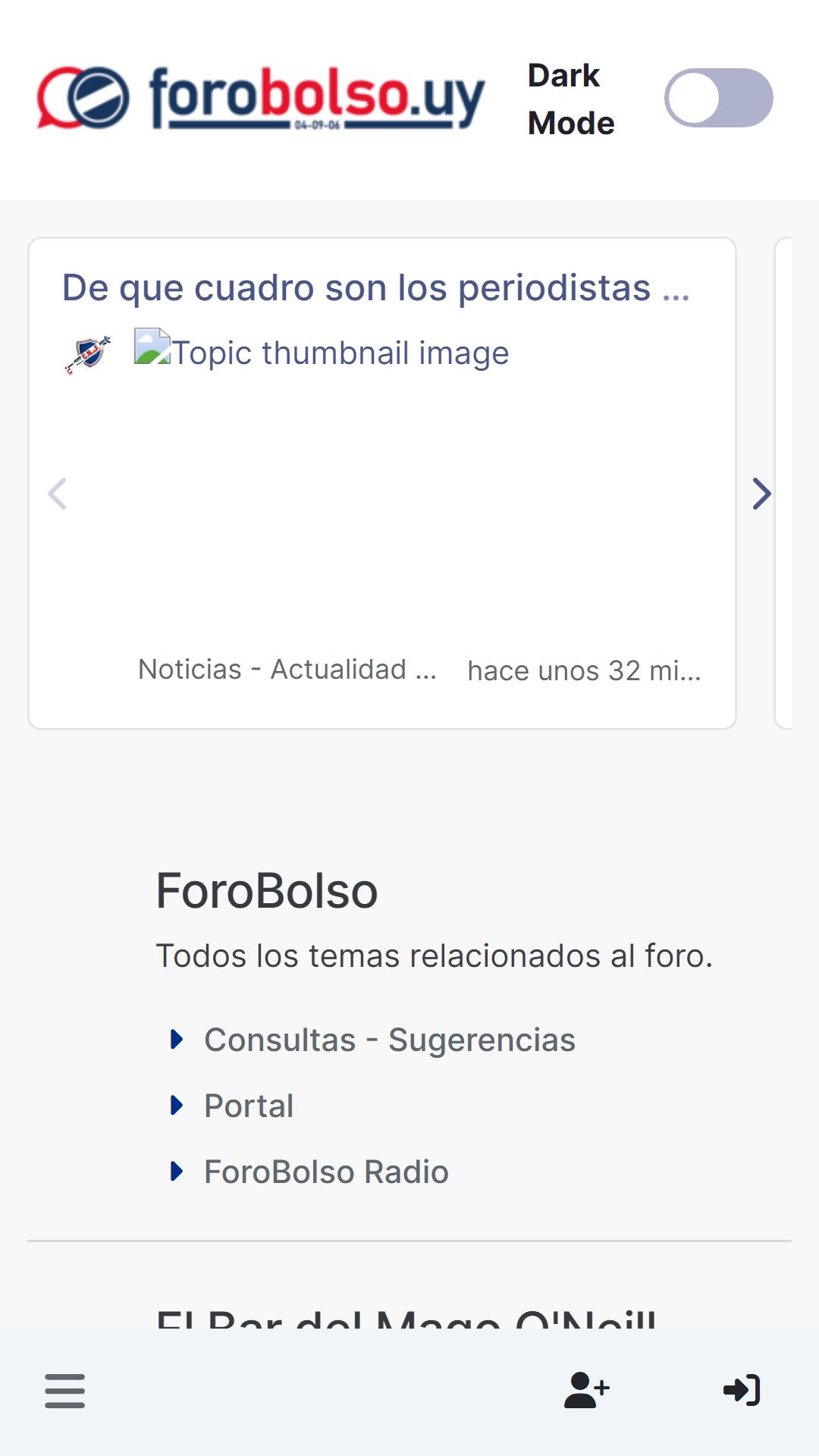Open ForoBolso Radio subforum
Viewport: 819px width, 1456px height.
(326, 1172)
